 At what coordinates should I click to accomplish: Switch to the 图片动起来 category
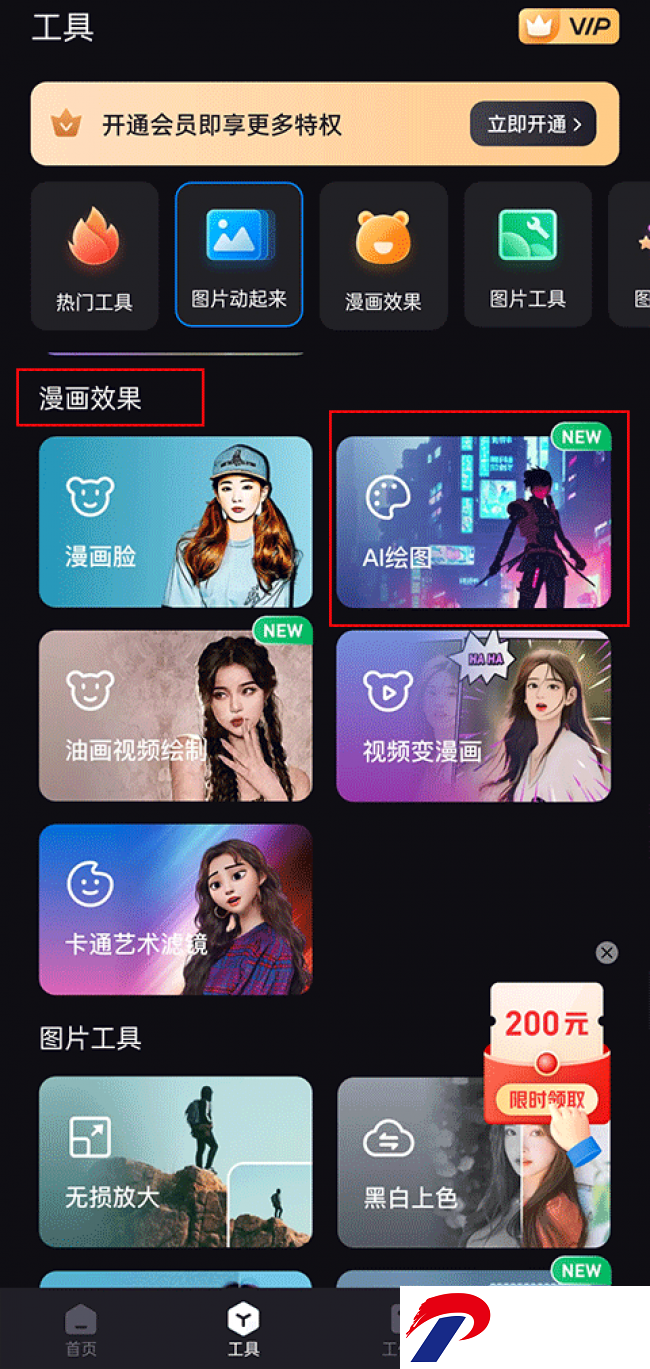pyautogui.click(x=239, y=254)
